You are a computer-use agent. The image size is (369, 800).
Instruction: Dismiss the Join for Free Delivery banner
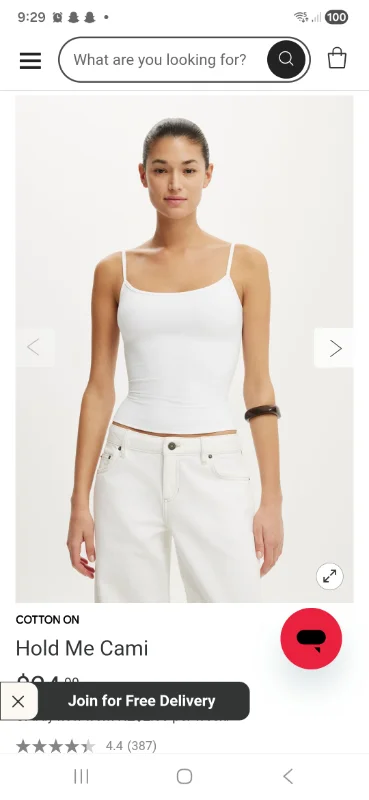18,701
